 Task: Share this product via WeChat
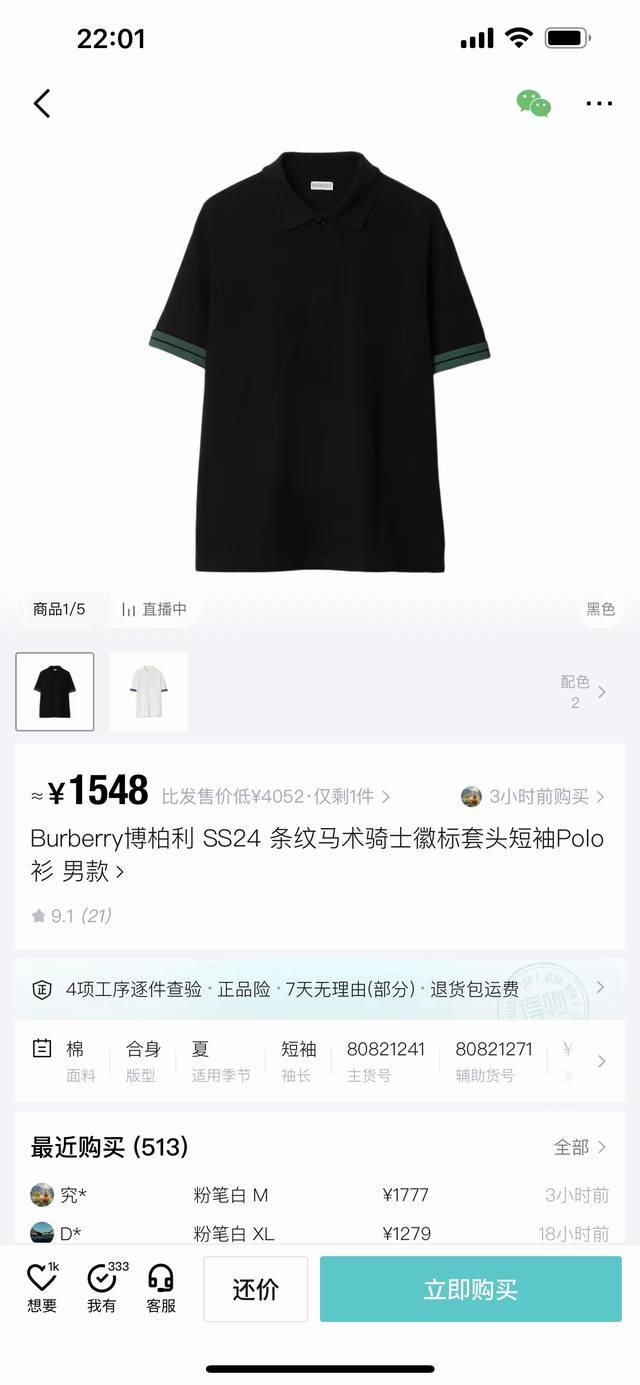coord(533,103)
